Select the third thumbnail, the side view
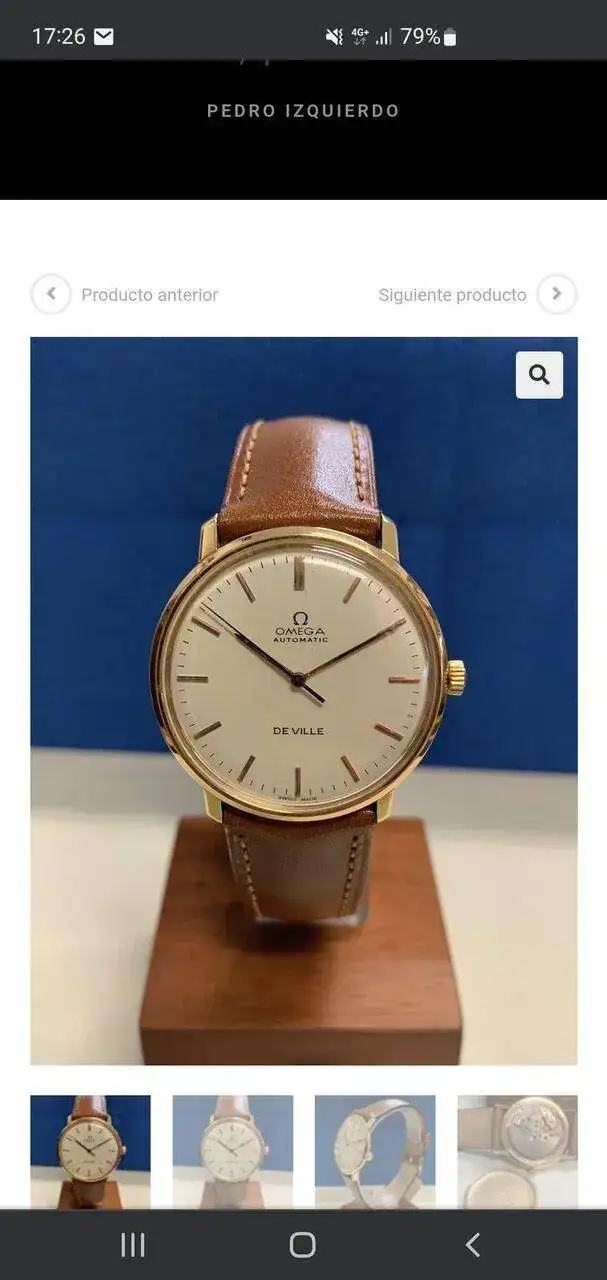Screen dimensions: 607x1280 [x=374, y=1152]
